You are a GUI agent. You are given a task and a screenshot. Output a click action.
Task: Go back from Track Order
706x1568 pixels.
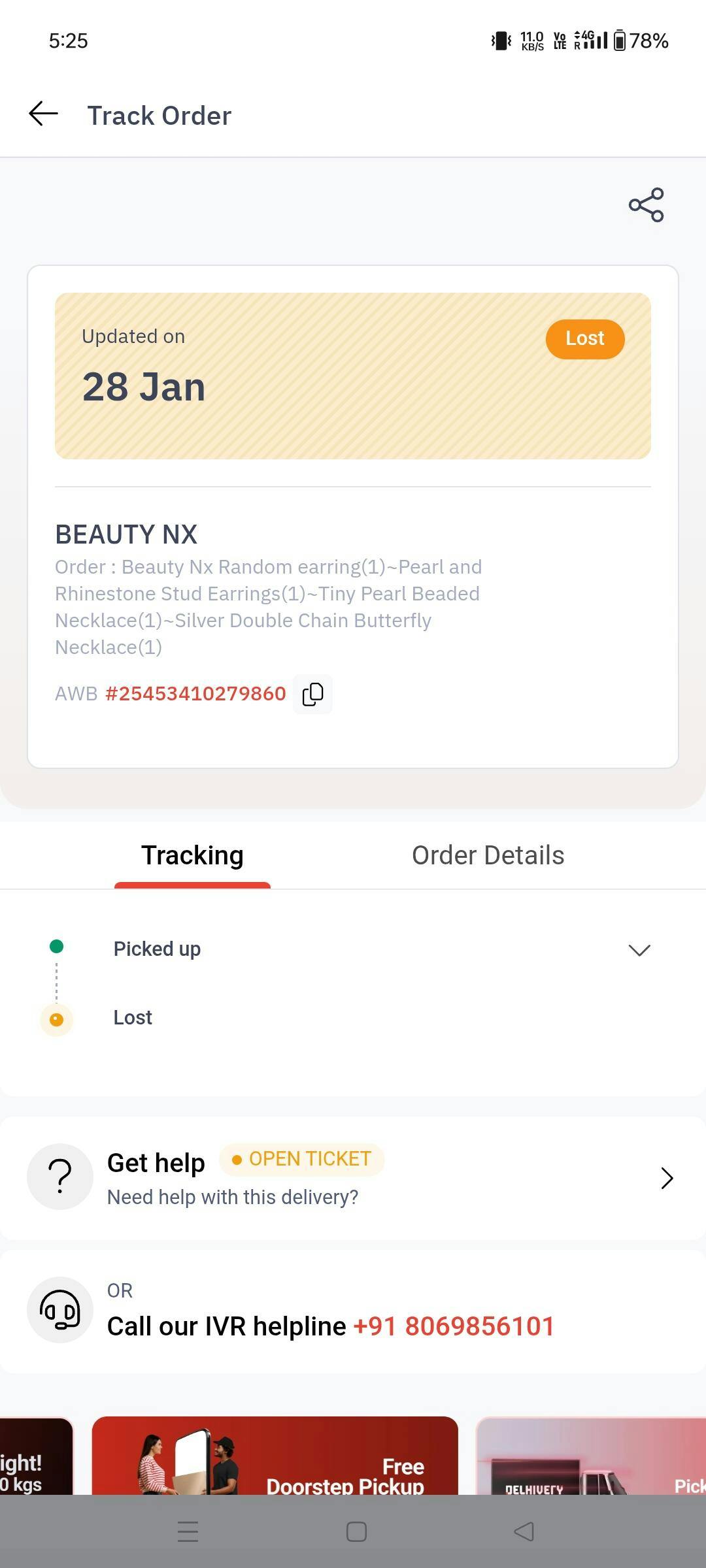(x=44, y=114)
